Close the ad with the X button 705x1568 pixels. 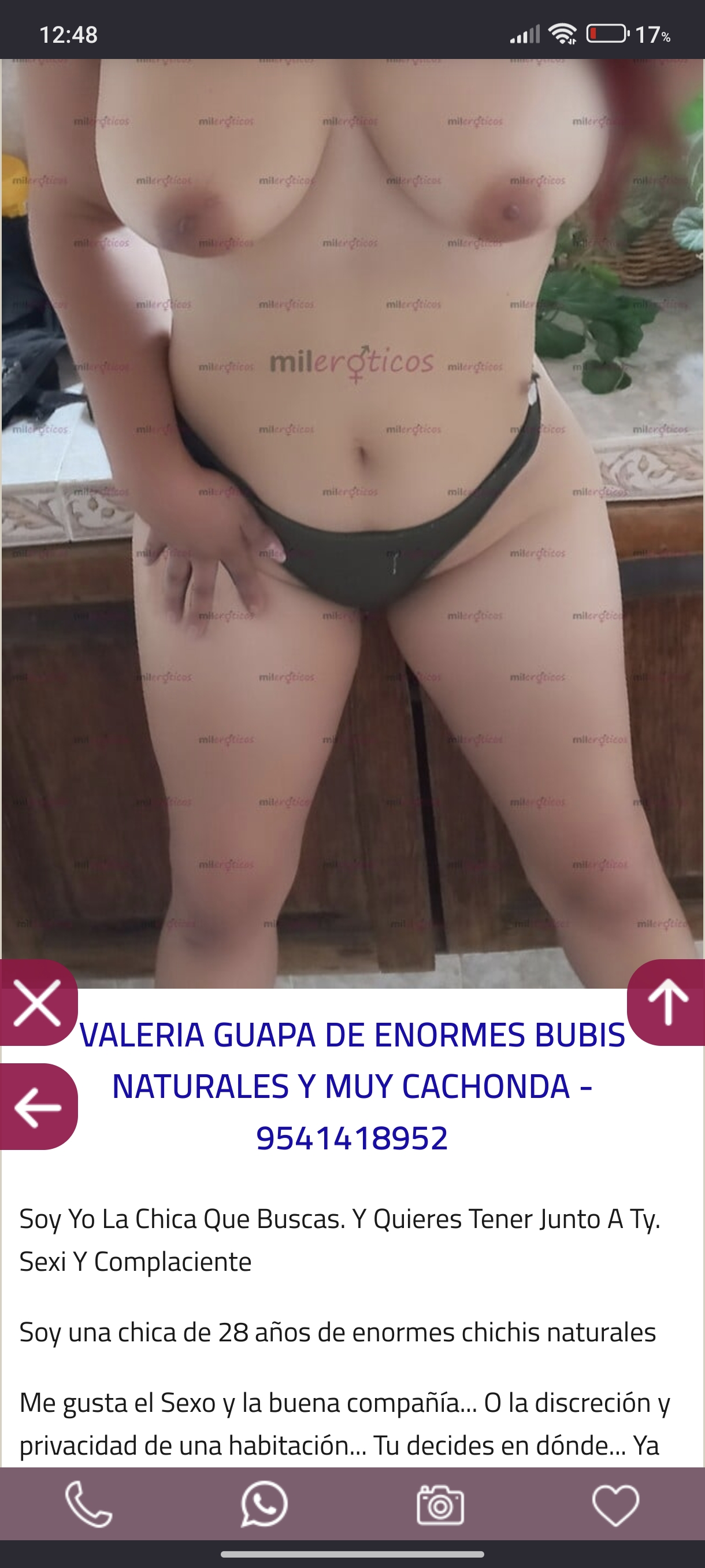point(38,1003)
